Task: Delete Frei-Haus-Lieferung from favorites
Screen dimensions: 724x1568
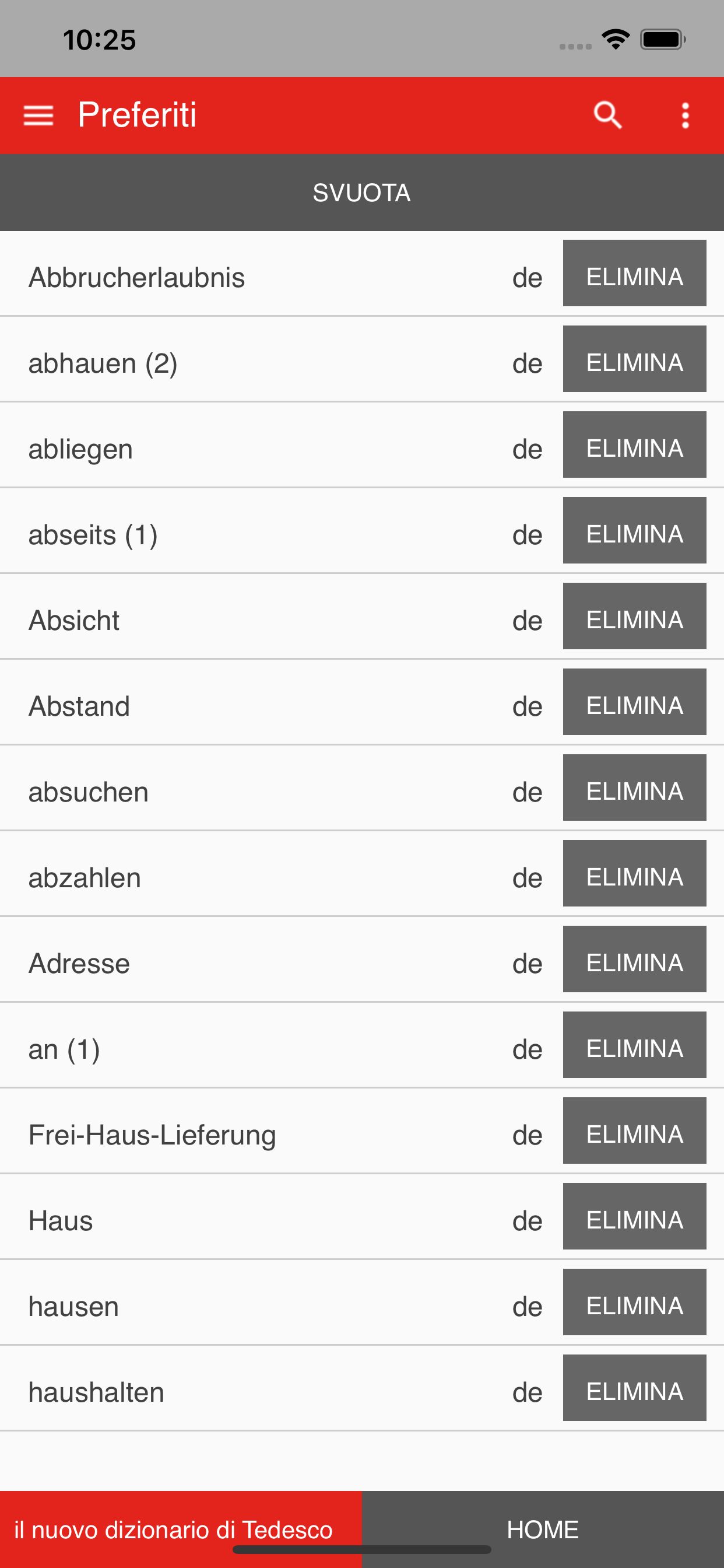Action: [x=635, y=1133]
